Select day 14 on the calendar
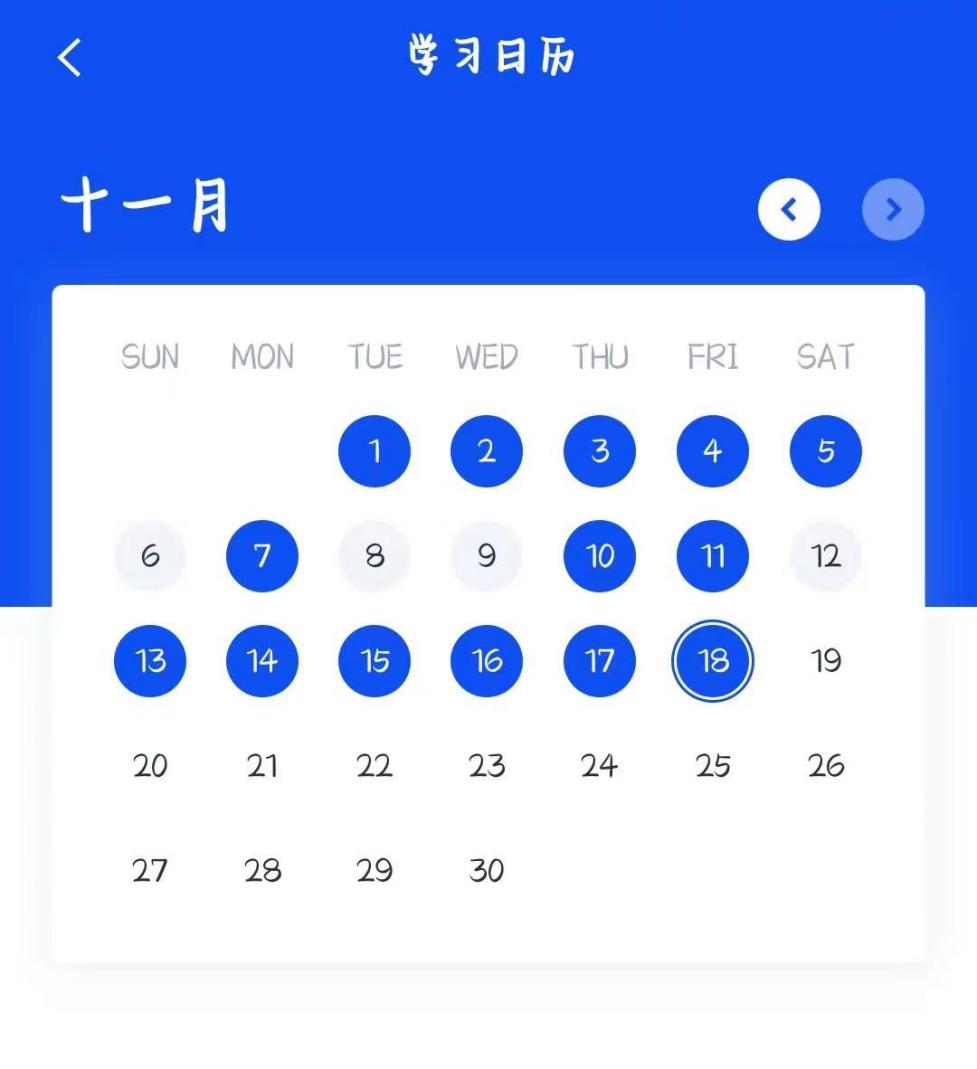 pos(262,661)
